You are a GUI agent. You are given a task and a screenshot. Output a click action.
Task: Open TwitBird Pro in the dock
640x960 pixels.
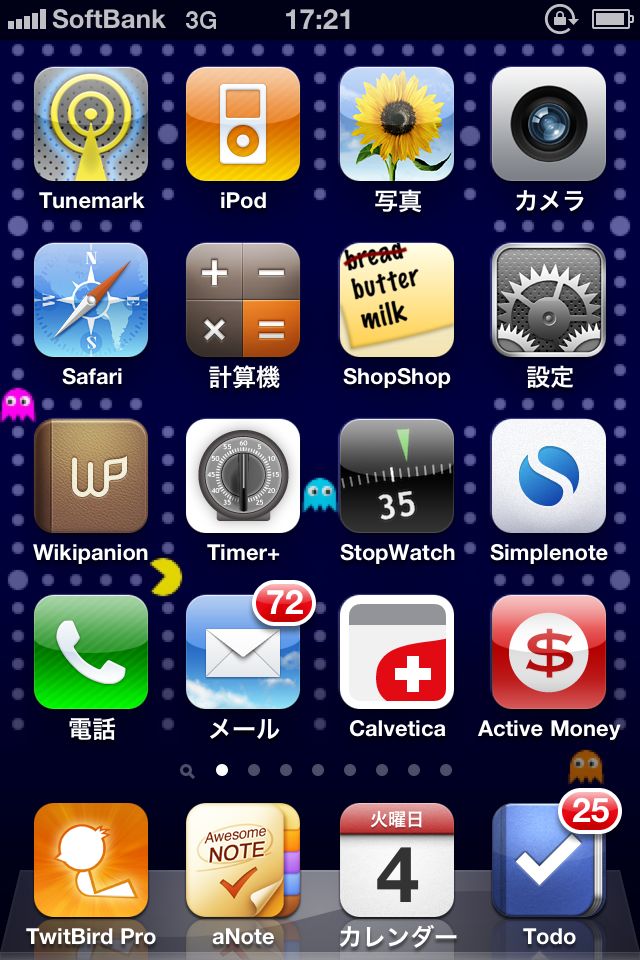[x=91, y=860]
